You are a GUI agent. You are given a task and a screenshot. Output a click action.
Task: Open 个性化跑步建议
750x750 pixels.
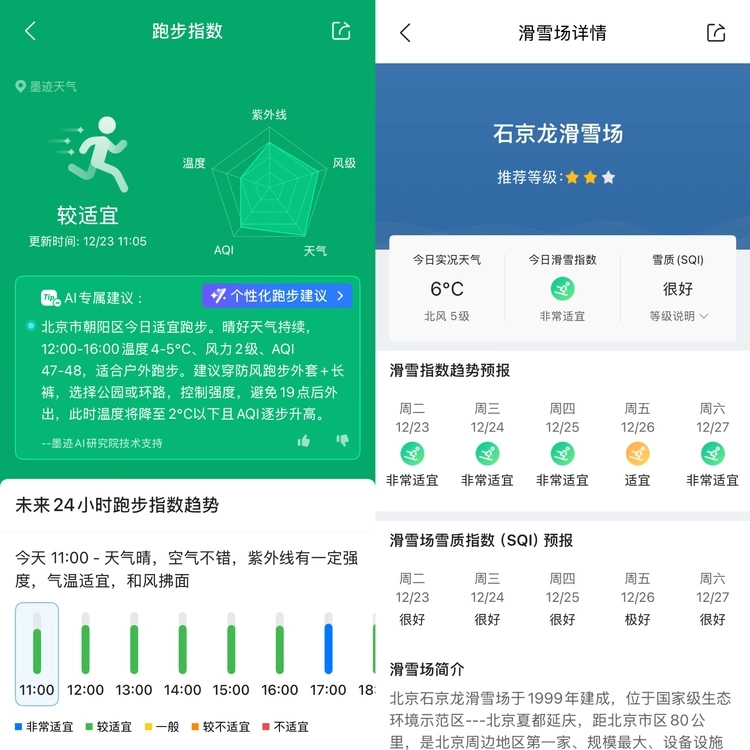tap(277, 296)
